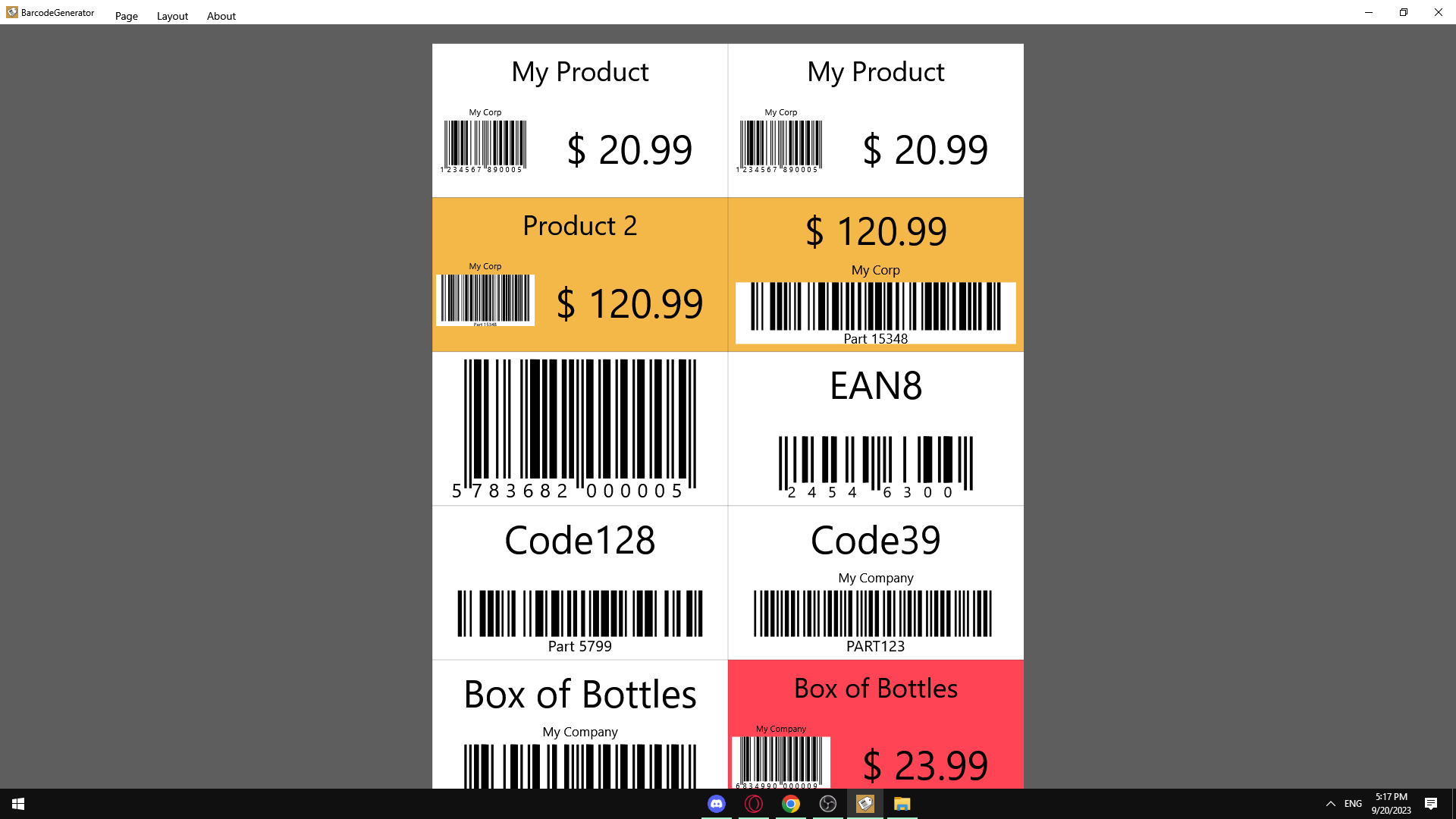Screen dimensions: 1456x819
Task: Select the Product 2 label
Action: [x=579, y=275]
